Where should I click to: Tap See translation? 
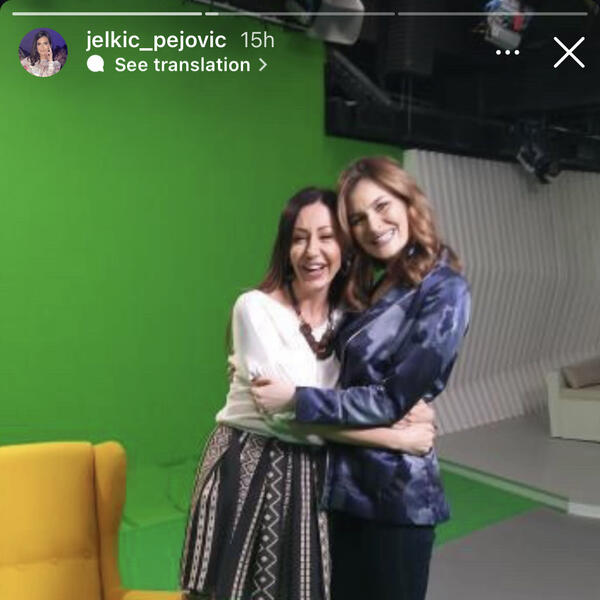coord(182,65)
